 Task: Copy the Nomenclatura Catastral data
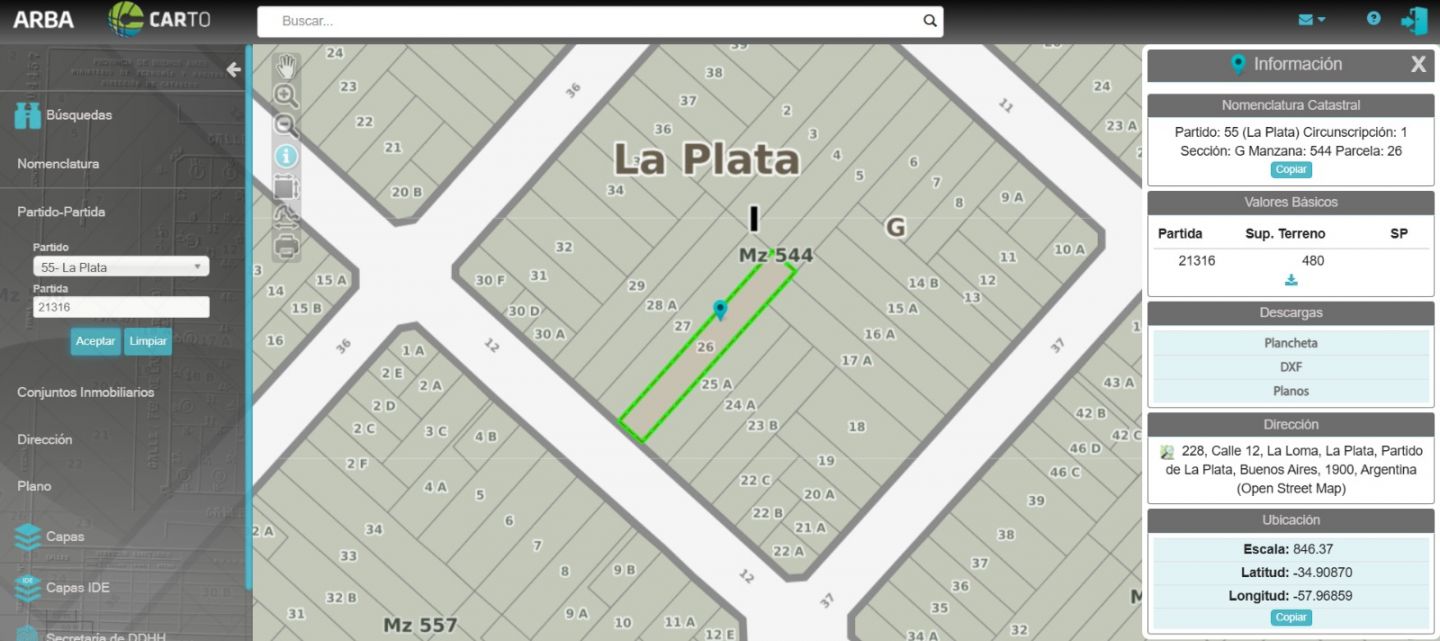coord(1291,170)
